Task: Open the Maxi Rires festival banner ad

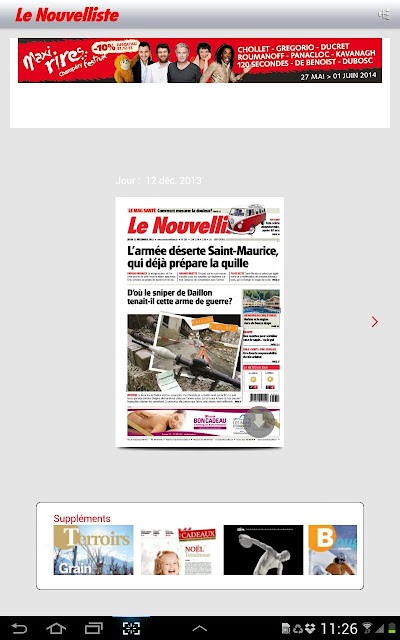Action: (x=200, y=60)
